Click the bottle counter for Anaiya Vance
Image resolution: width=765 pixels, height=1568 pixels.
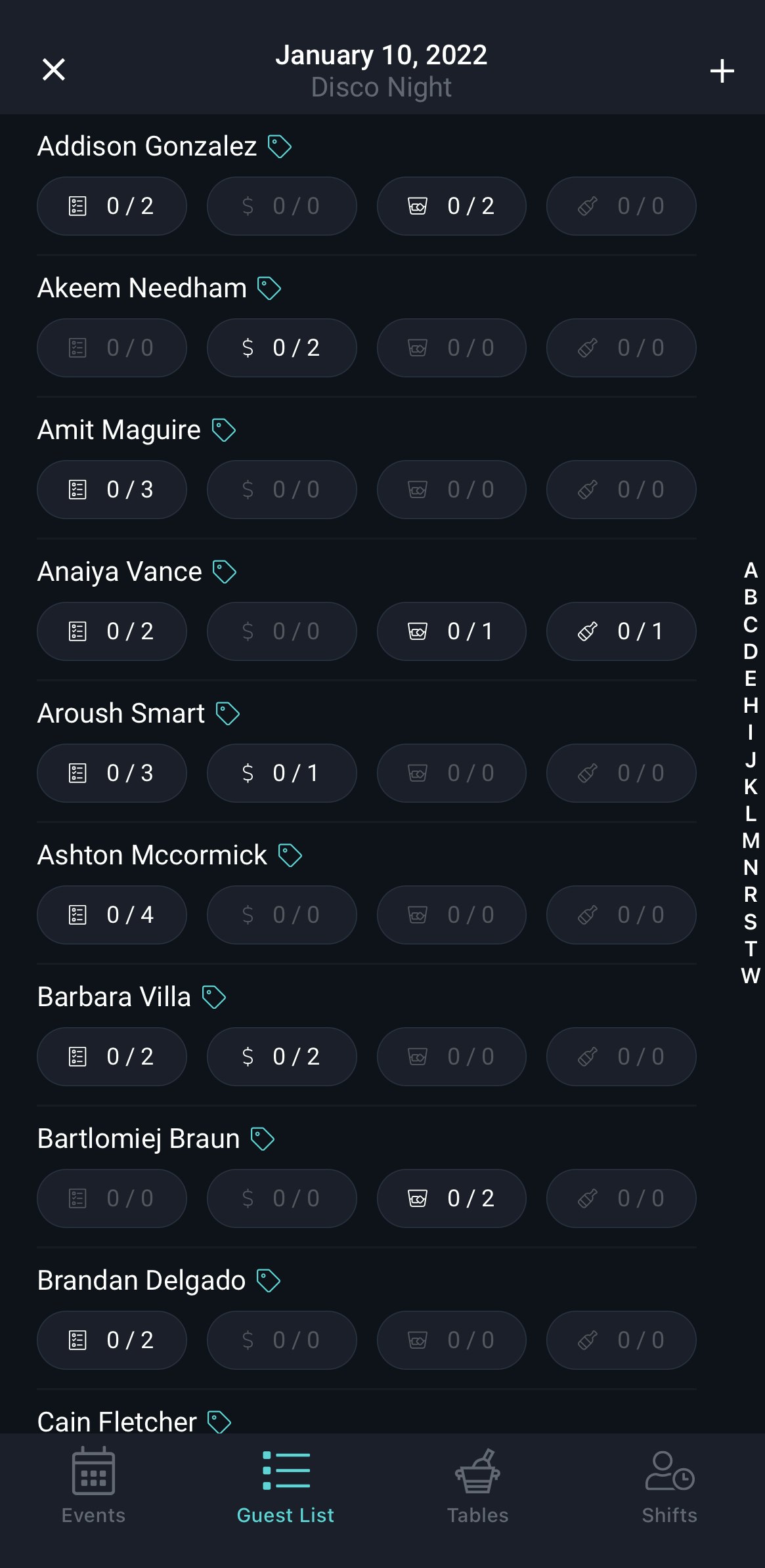pos(621,631)
